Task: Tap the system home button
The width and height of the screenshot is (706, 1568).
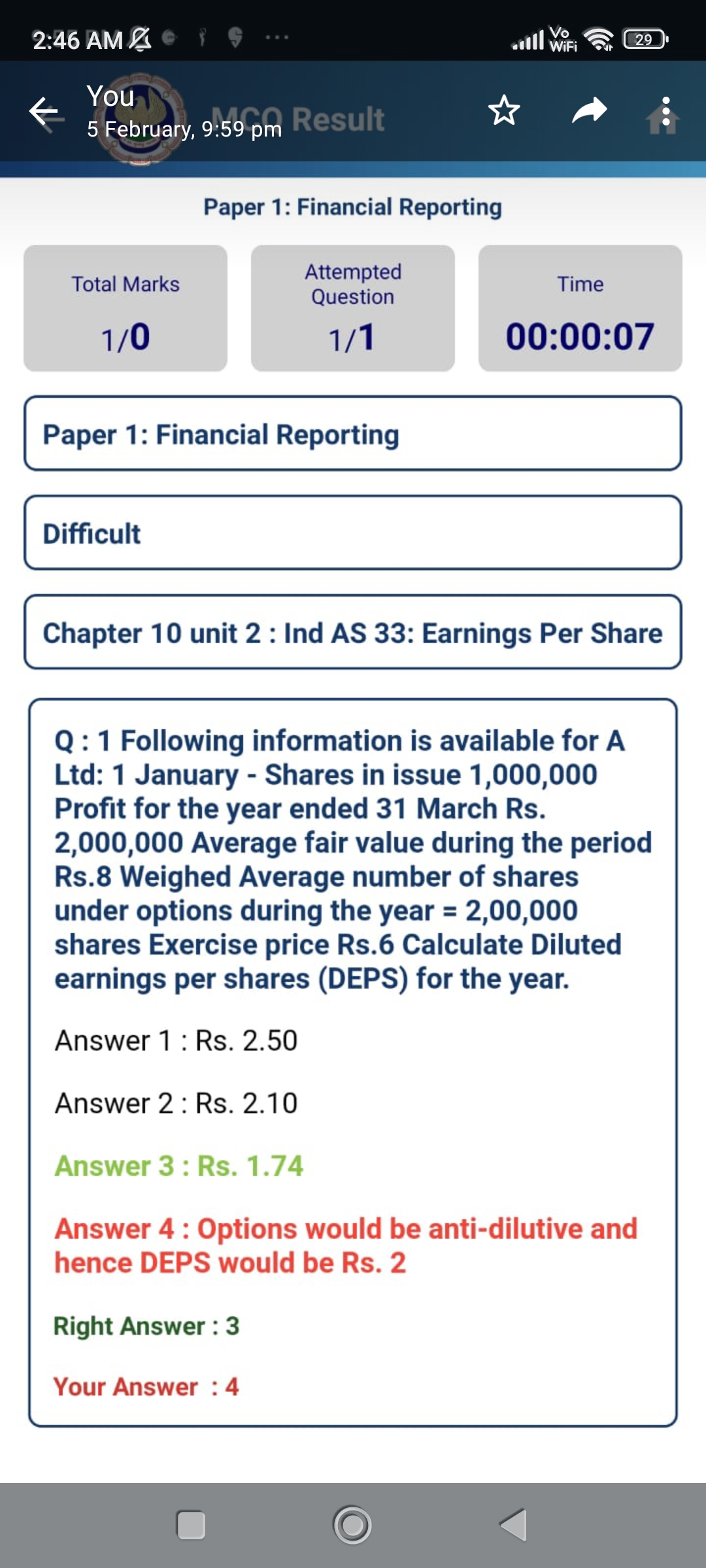Action: pyautogui.click(x=352, y=1526)
